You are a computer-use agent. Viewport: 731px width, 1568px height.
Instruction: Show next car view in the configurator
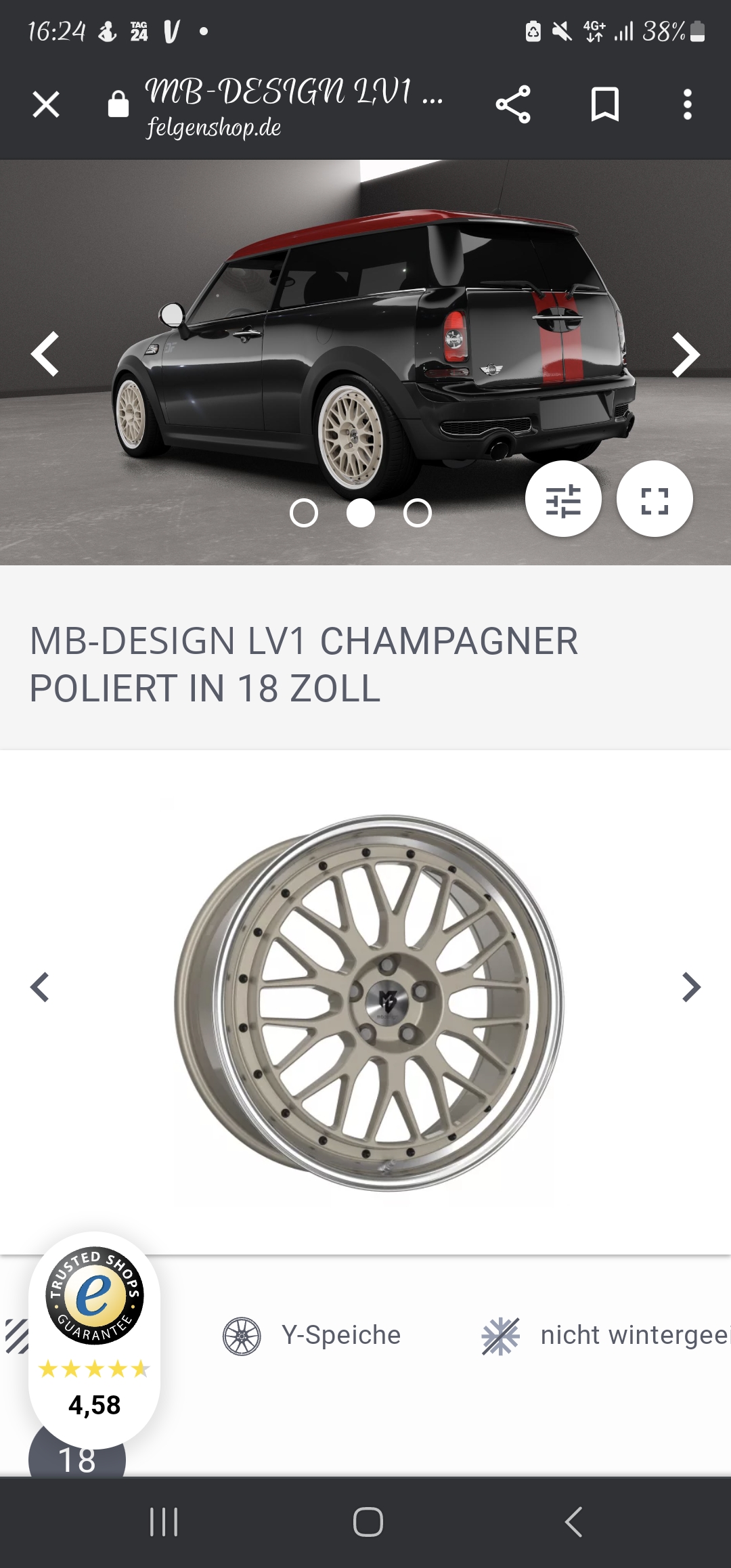[685, 354]
